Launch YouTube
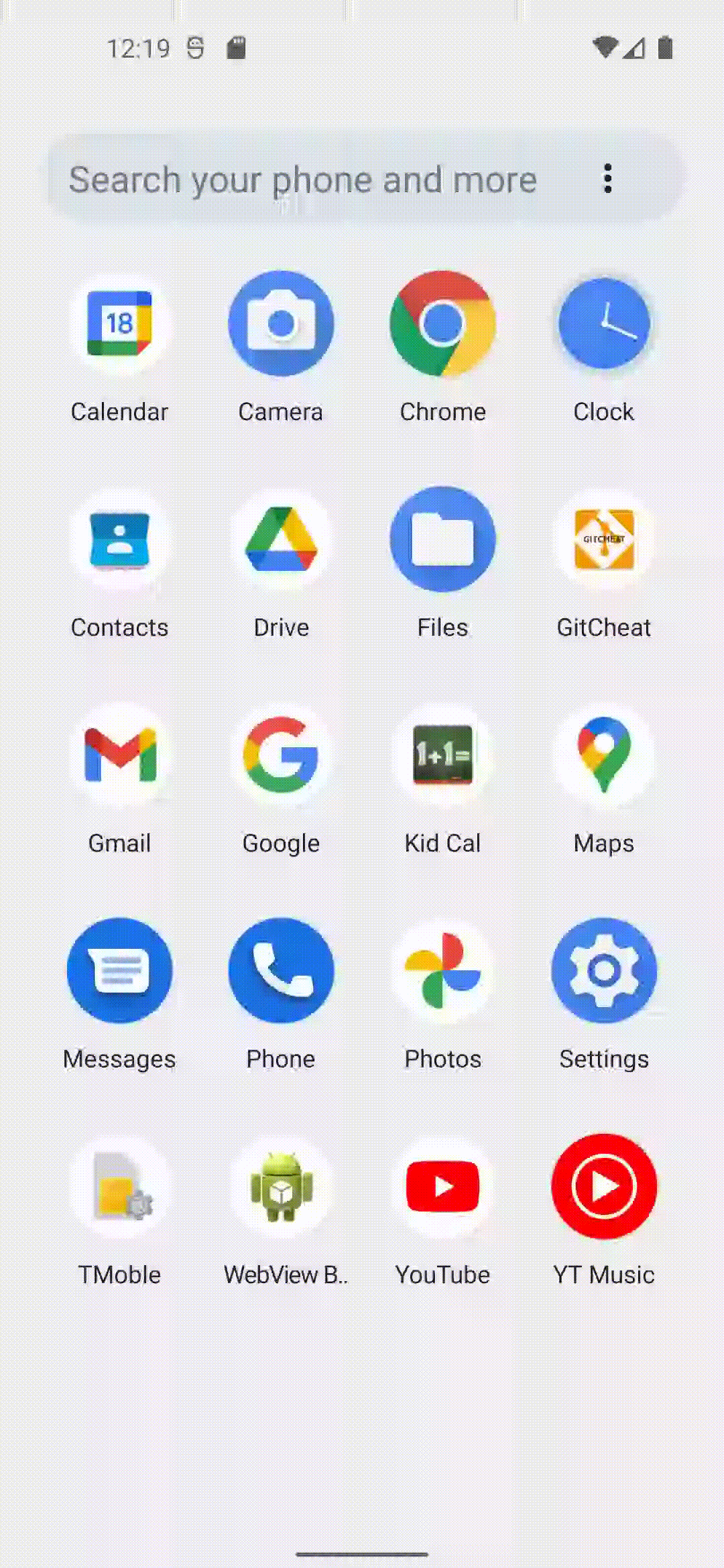This screenshot has width=724, height=1568. coord(442,1187)
